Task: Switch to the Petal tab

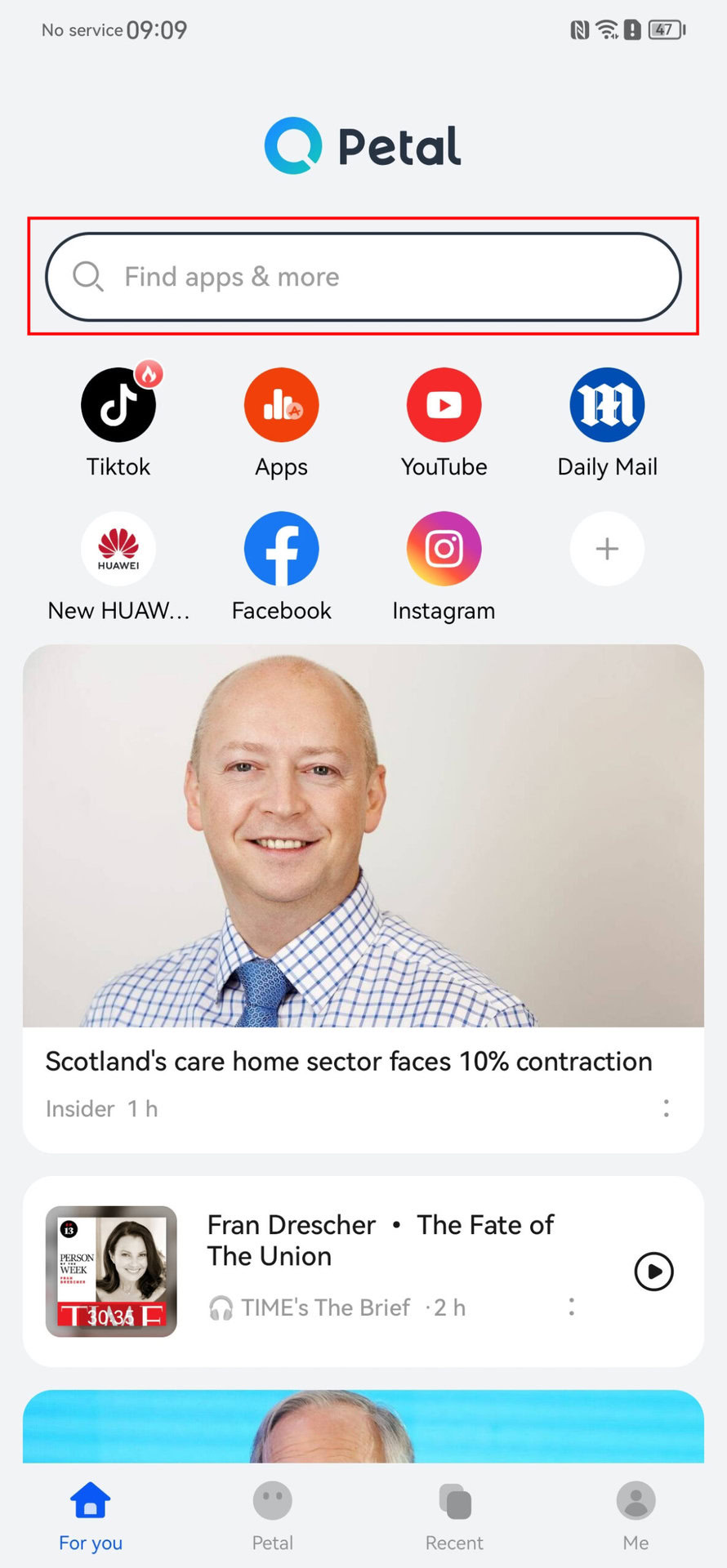Action: click(x=272, y=1517)
